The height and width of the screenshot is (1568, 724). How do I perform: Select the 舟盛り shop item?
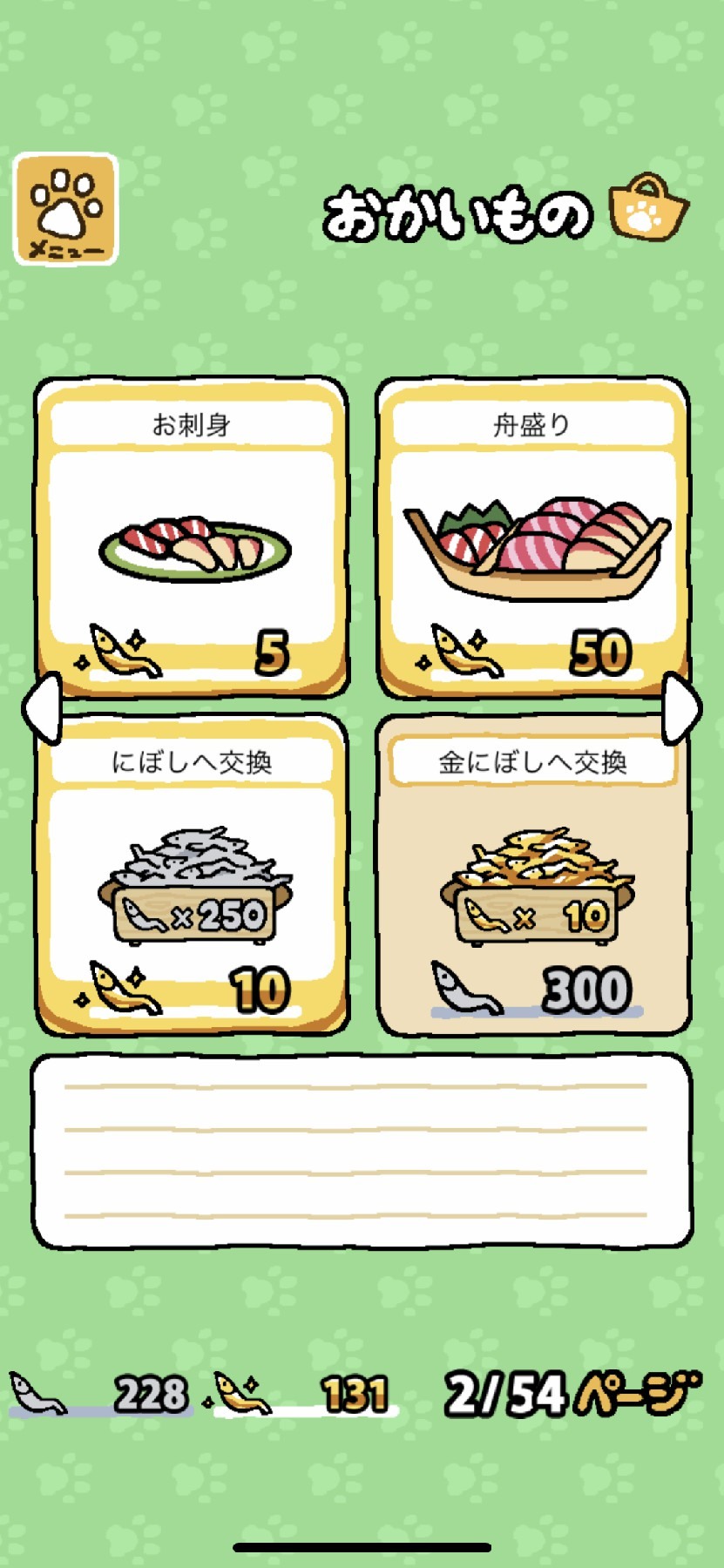coord(533,538)
